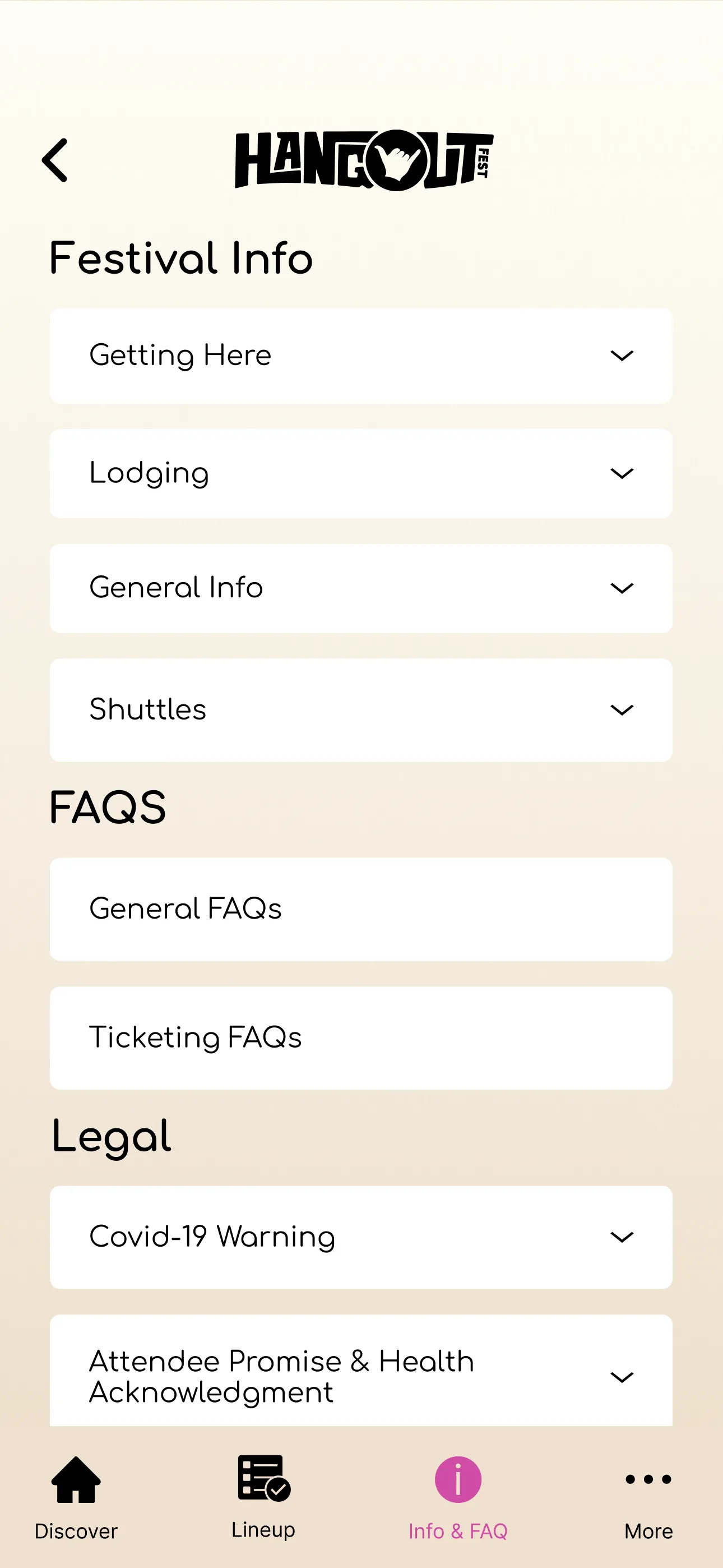Expand the Getting Here section
This screenshot has width=723, height=1568.
pos(361,355)
